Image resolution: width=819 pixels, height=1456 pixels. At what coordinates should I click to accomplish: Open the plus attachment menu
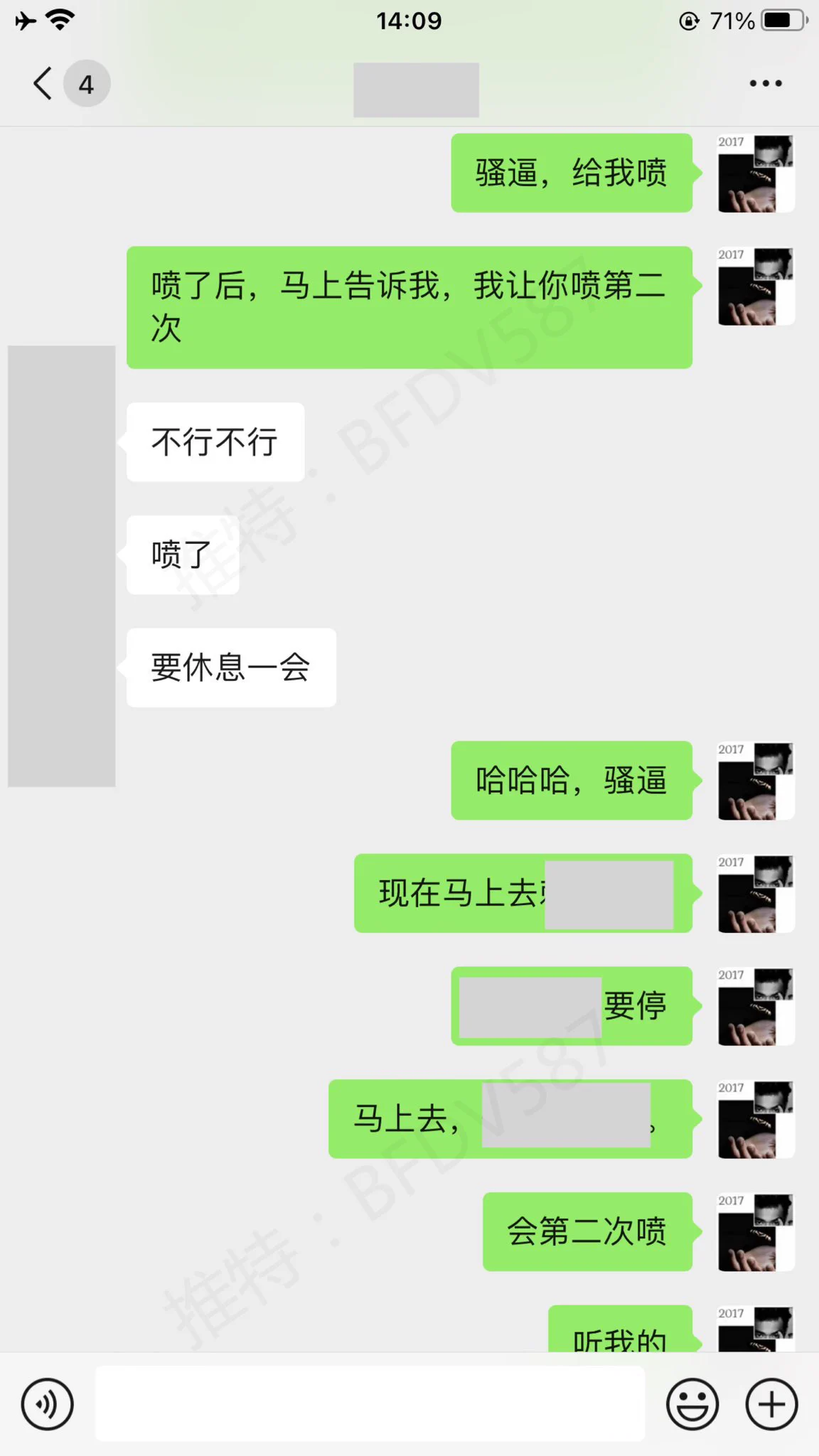tap(771, 1404)
